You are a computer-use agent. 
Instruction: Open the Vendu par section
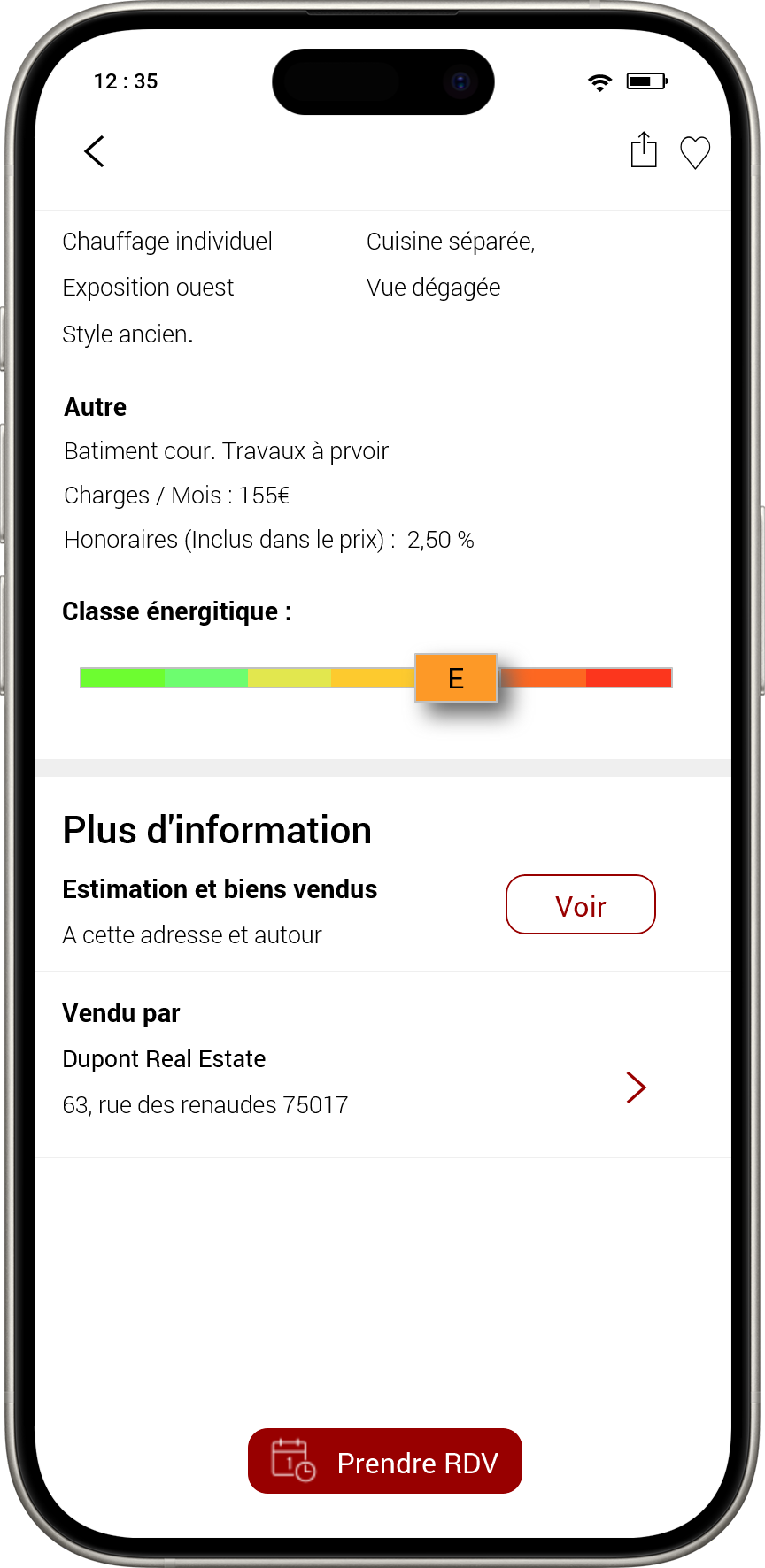pyautogui.click(x=120, y=1012)
